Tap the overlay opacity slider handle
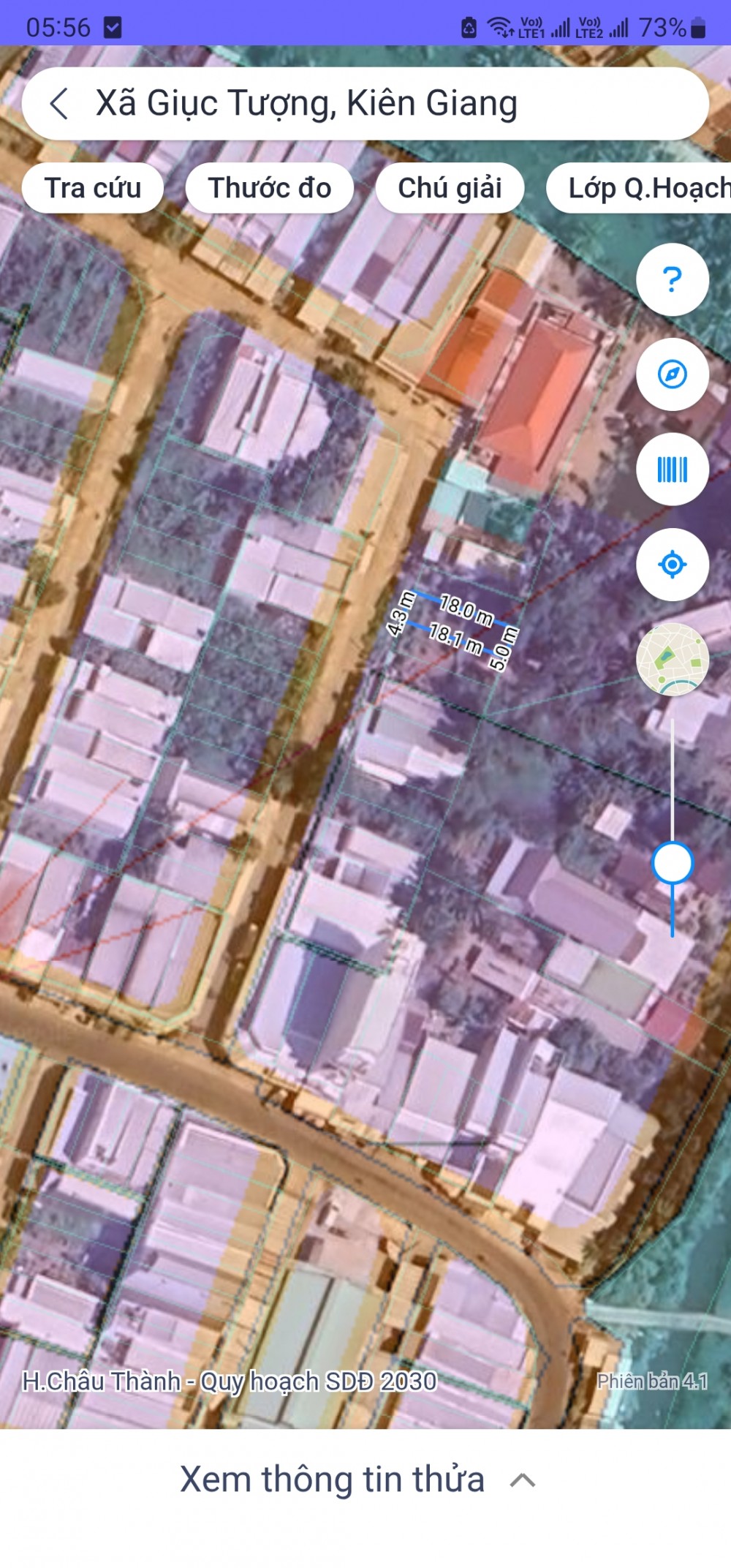The width and height of the screenshot is (731, 1568). point(673,863)
